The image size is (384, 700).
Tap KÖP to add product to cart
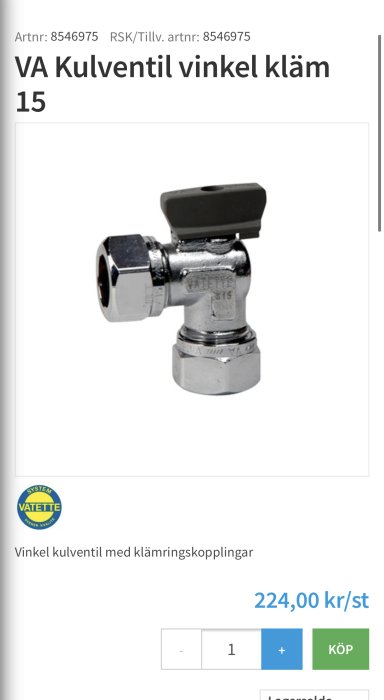point(341,649)
